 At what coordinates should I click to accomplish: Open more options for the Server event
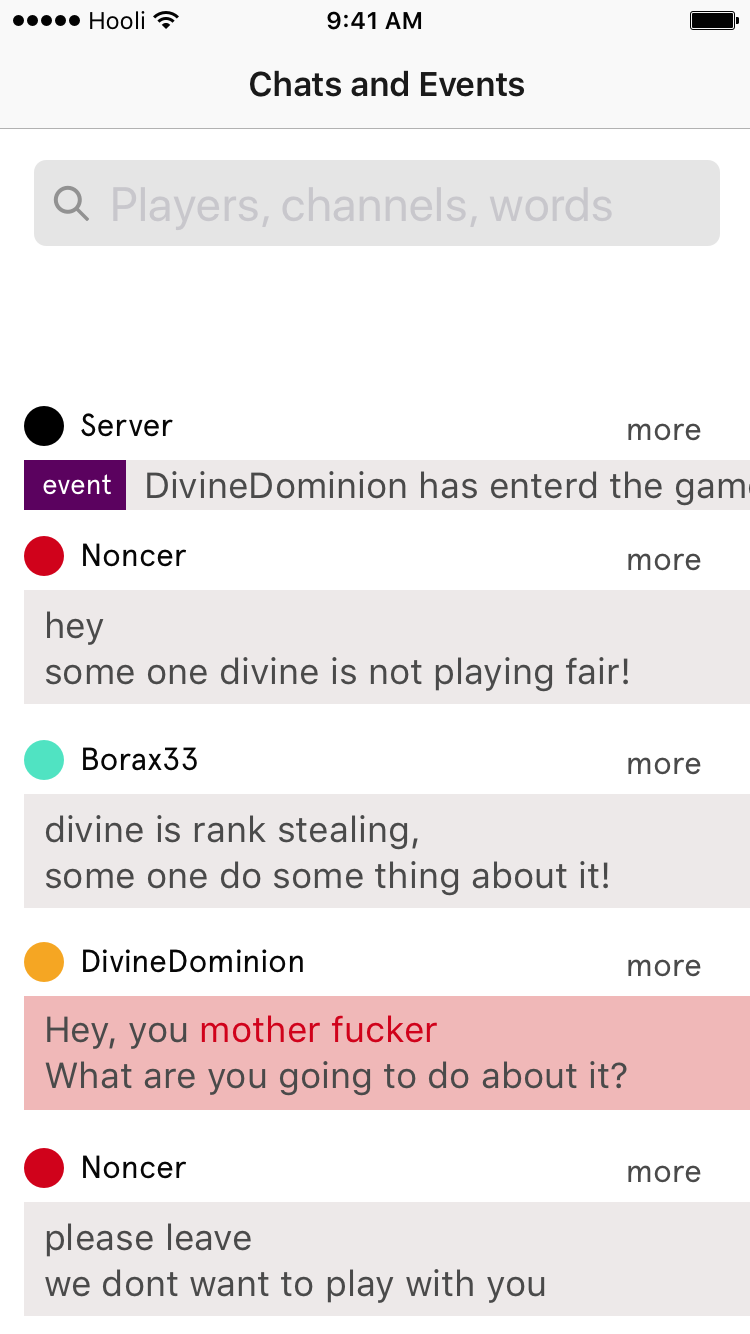[x=663, y=430]
